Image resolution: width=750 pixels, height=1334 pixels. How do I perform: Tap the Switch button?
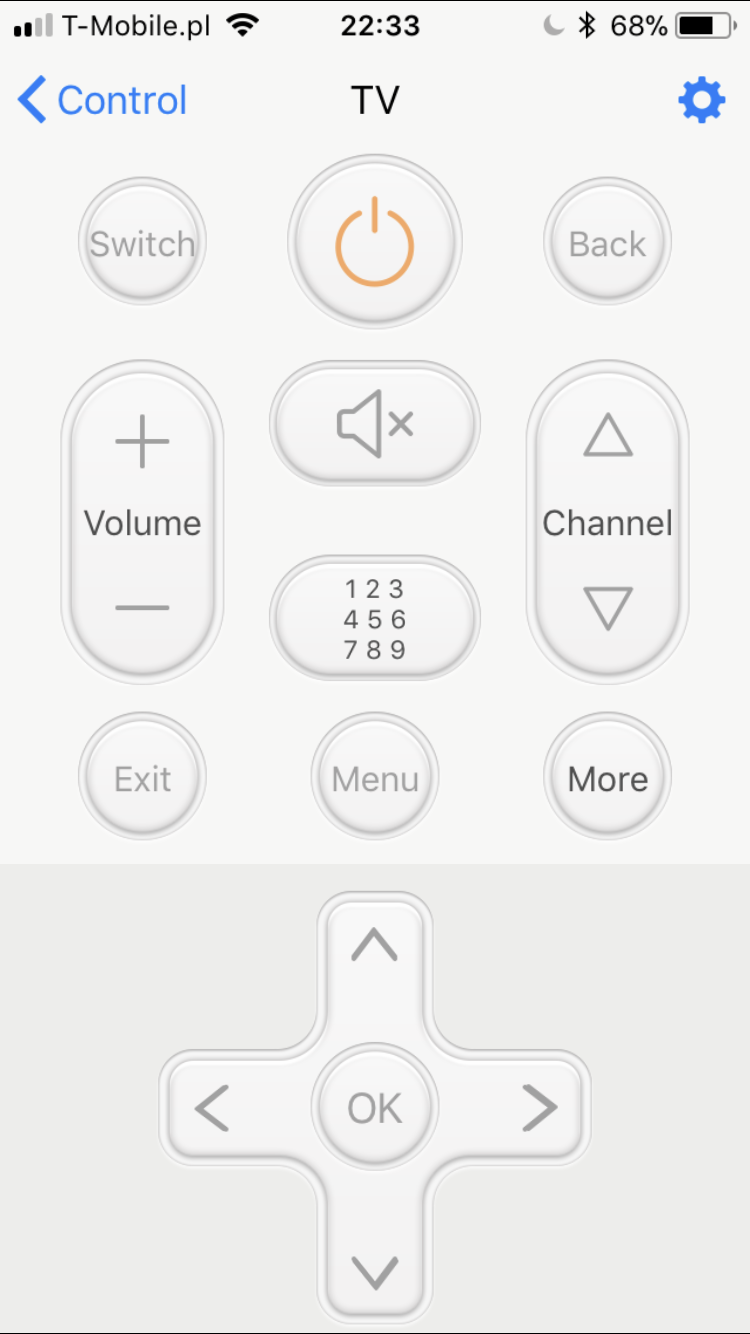[142, 244]
